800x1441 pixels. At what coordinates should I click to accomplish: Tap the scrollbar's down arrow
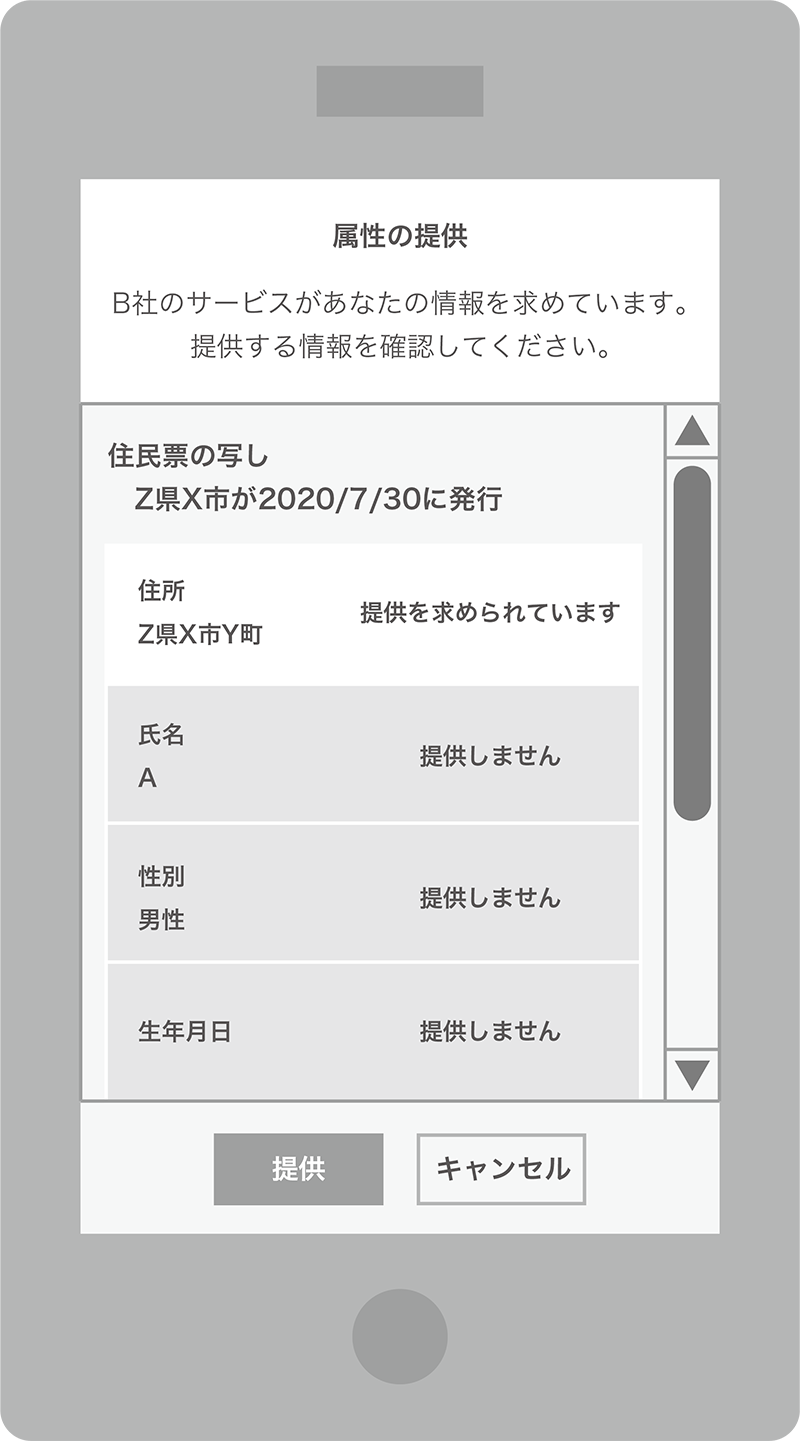click(x=692, y=1074)
